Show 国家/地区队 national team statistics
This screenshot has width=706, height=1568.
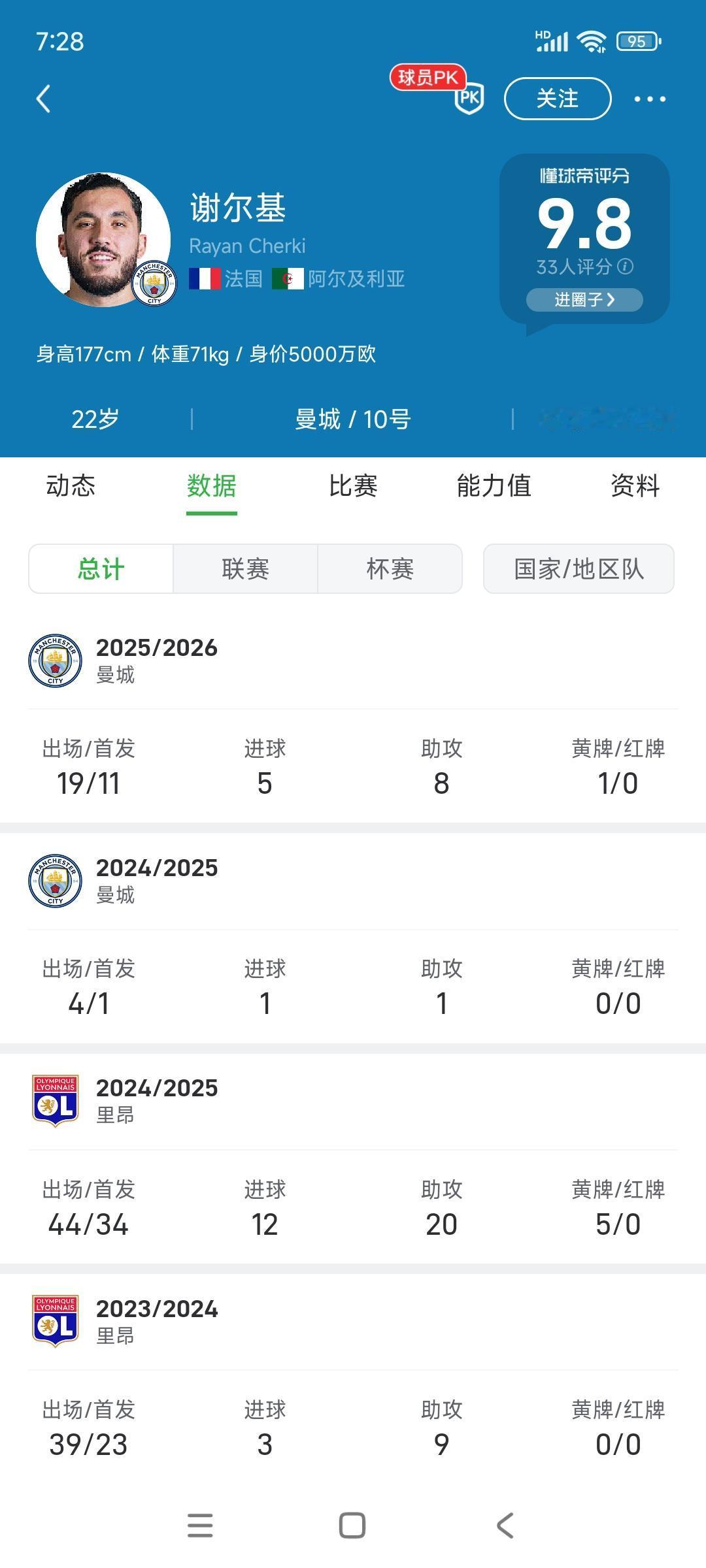578,568
